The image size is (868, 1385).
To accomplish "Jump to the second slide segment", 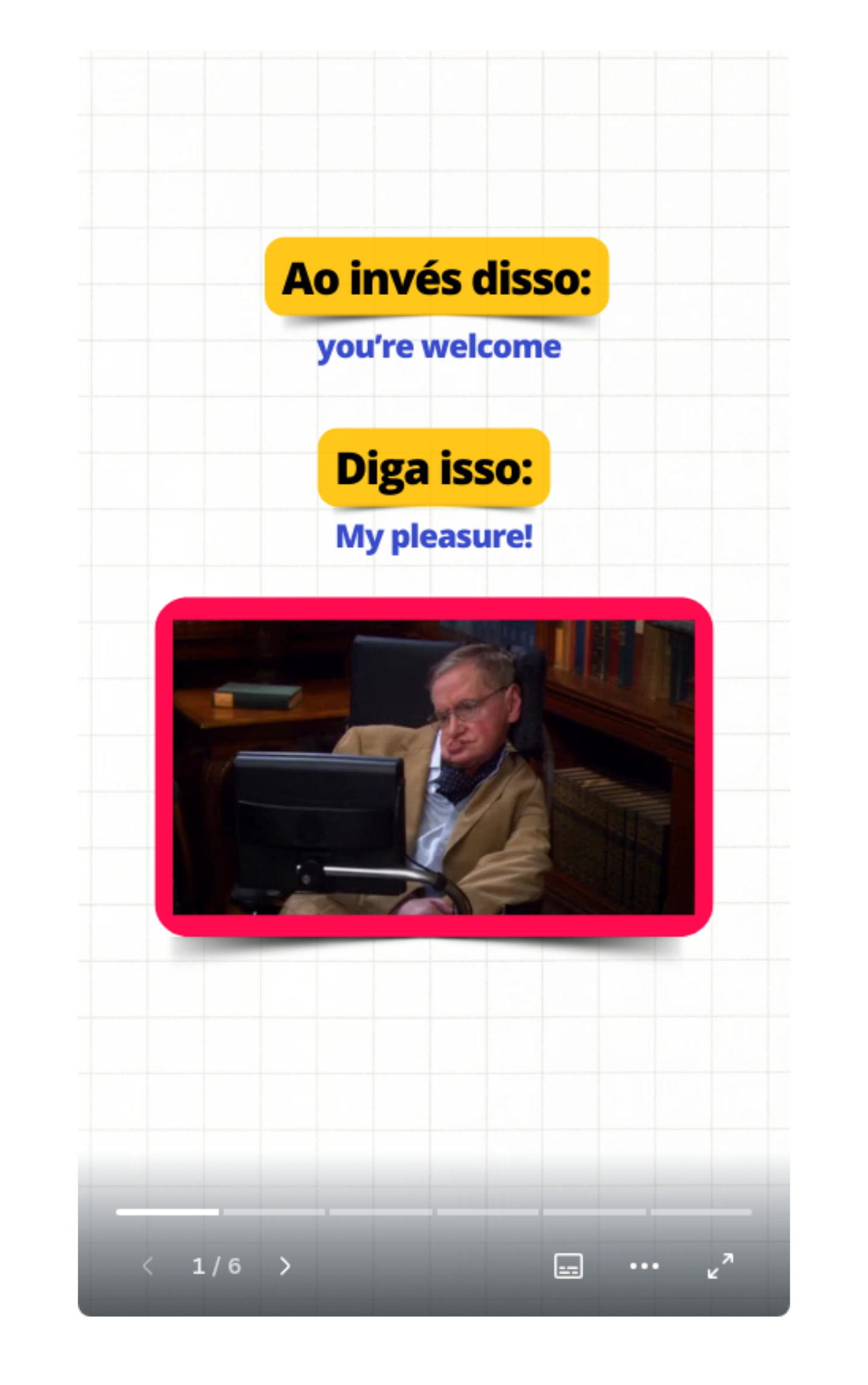I will (274, 1212).
